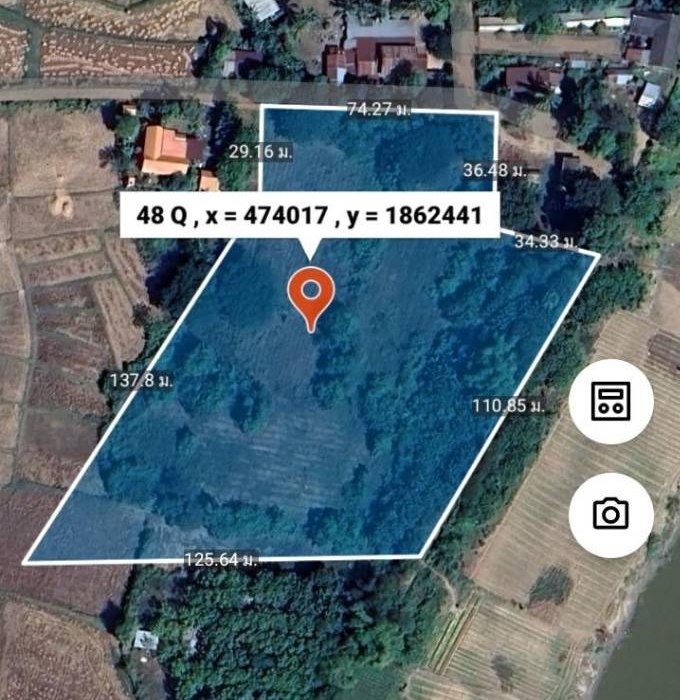680x700 pixels.
Task: Tap the camera screenshot button
Action: [x=611, y=515]
